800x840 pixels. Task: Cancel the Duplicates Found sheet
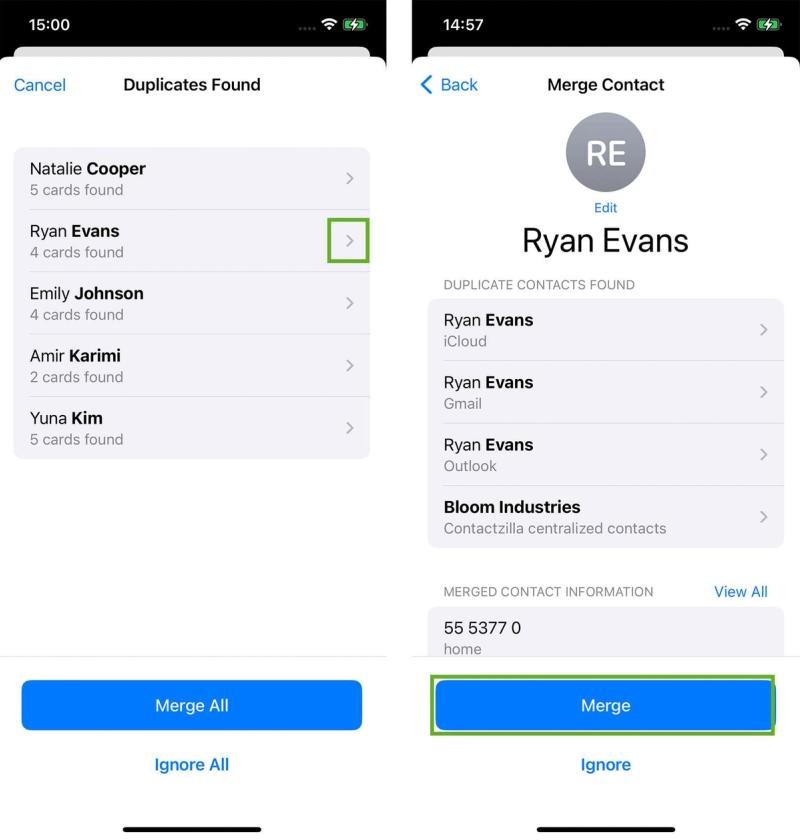click(40, 85)
